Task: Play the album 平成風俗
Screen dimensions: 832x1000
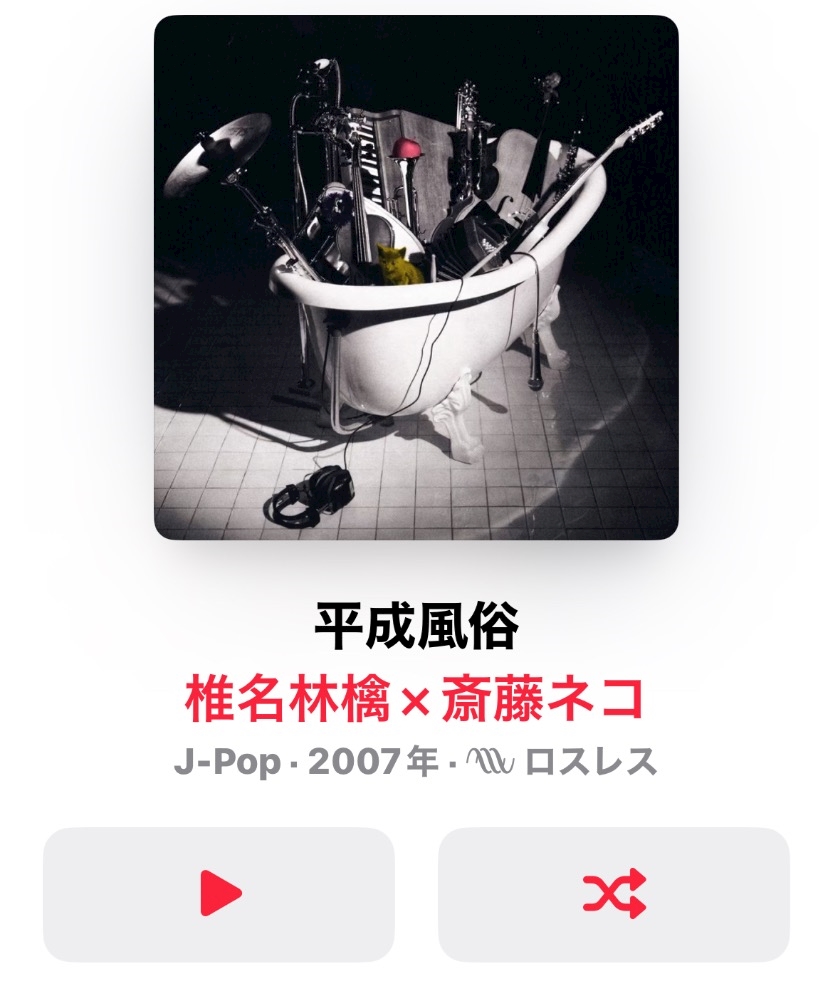Action: (x=219, y=894)
